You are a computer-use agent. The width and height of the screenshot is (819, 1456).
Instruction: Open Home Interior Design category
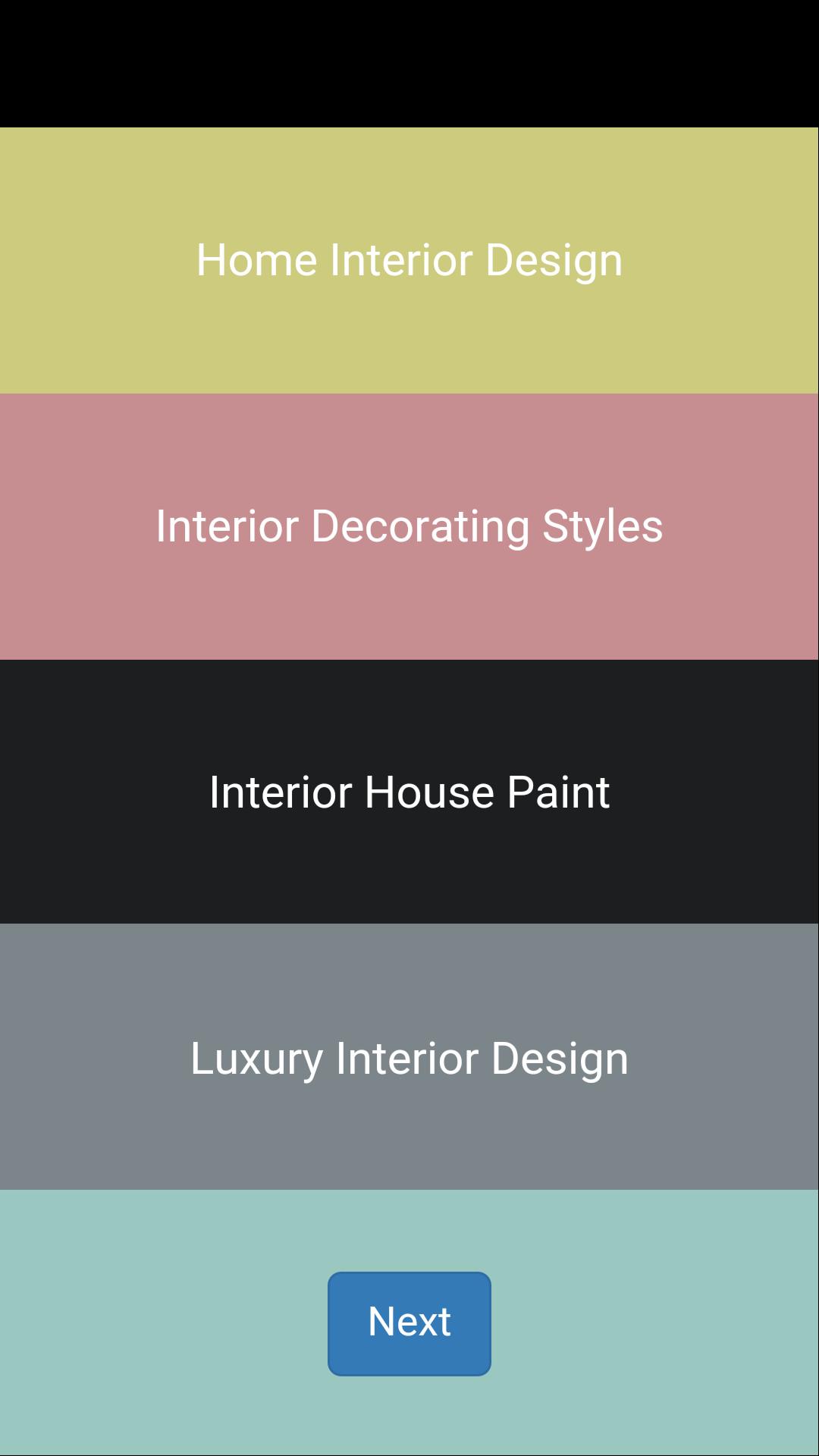pyautogui.click(x=409, y=260)
